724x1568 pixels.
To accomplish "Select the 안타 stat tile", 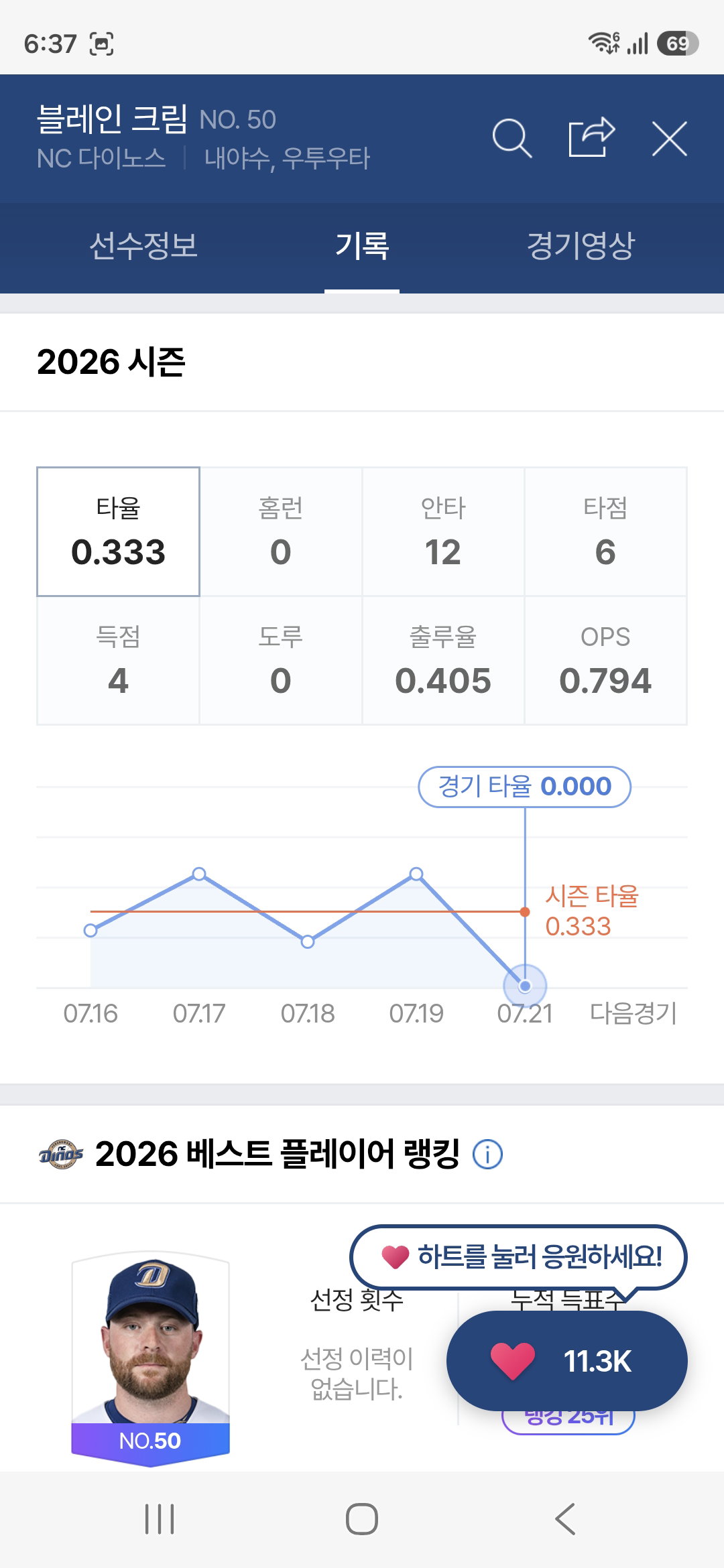I will tap(443, 531).
